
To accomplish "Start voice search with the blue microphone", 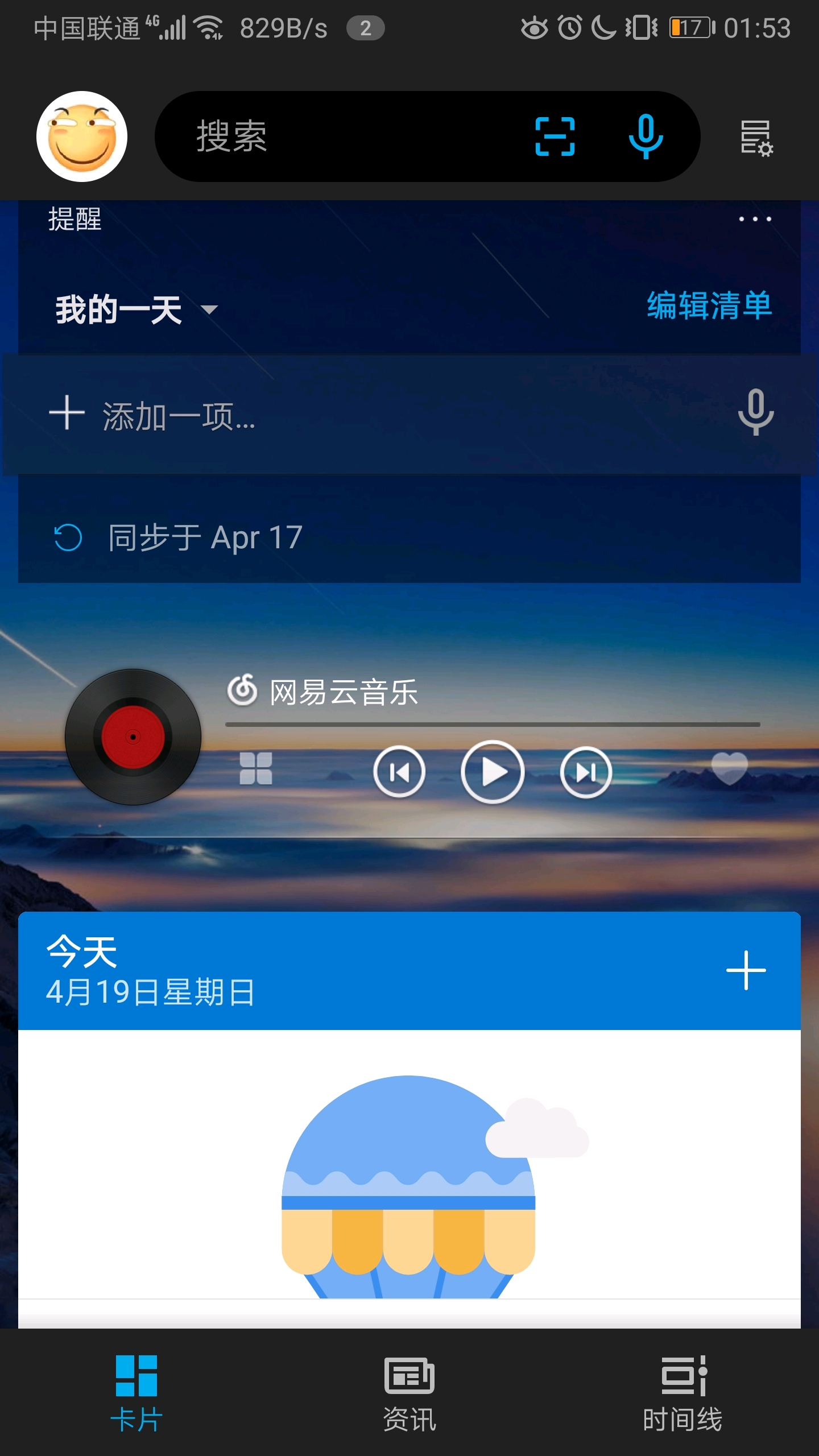I will [x=646, y=136].
